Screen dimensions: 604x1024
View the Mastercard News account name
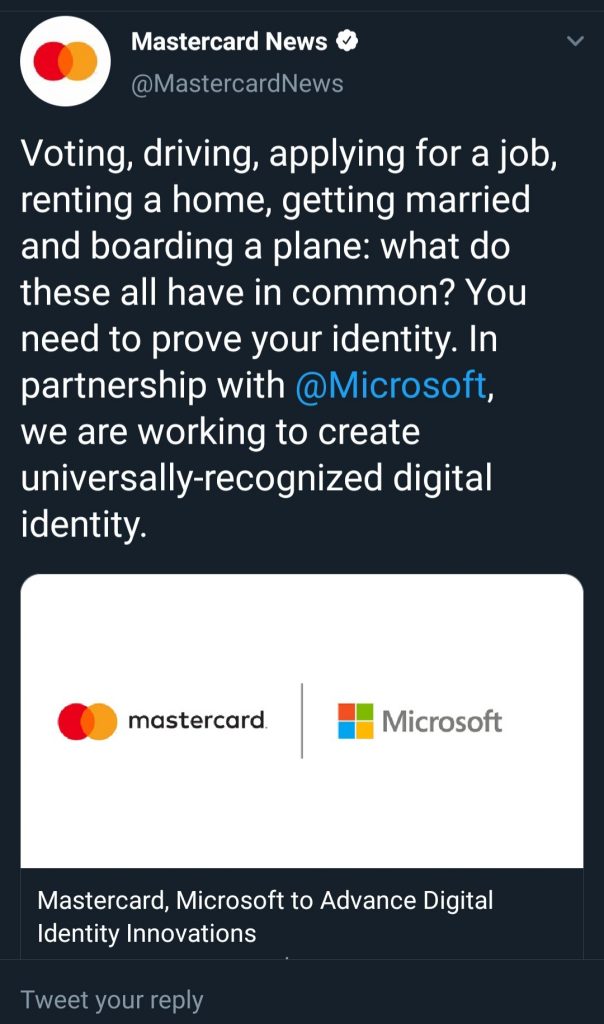click(229, 41)
